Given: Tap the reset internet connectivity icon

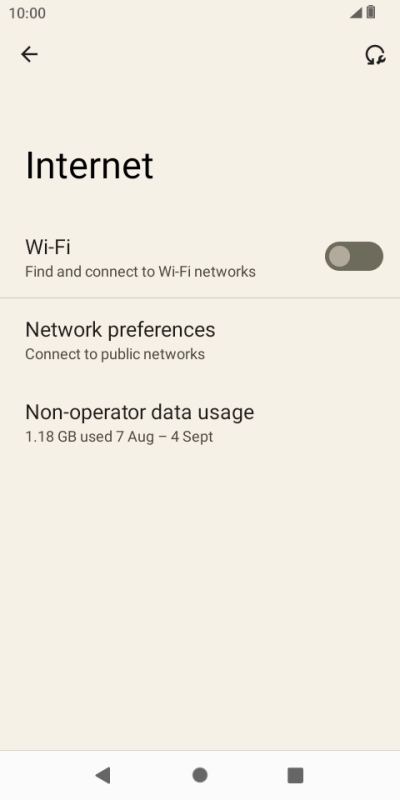Looking at the screenshot, I should [374, 55].
